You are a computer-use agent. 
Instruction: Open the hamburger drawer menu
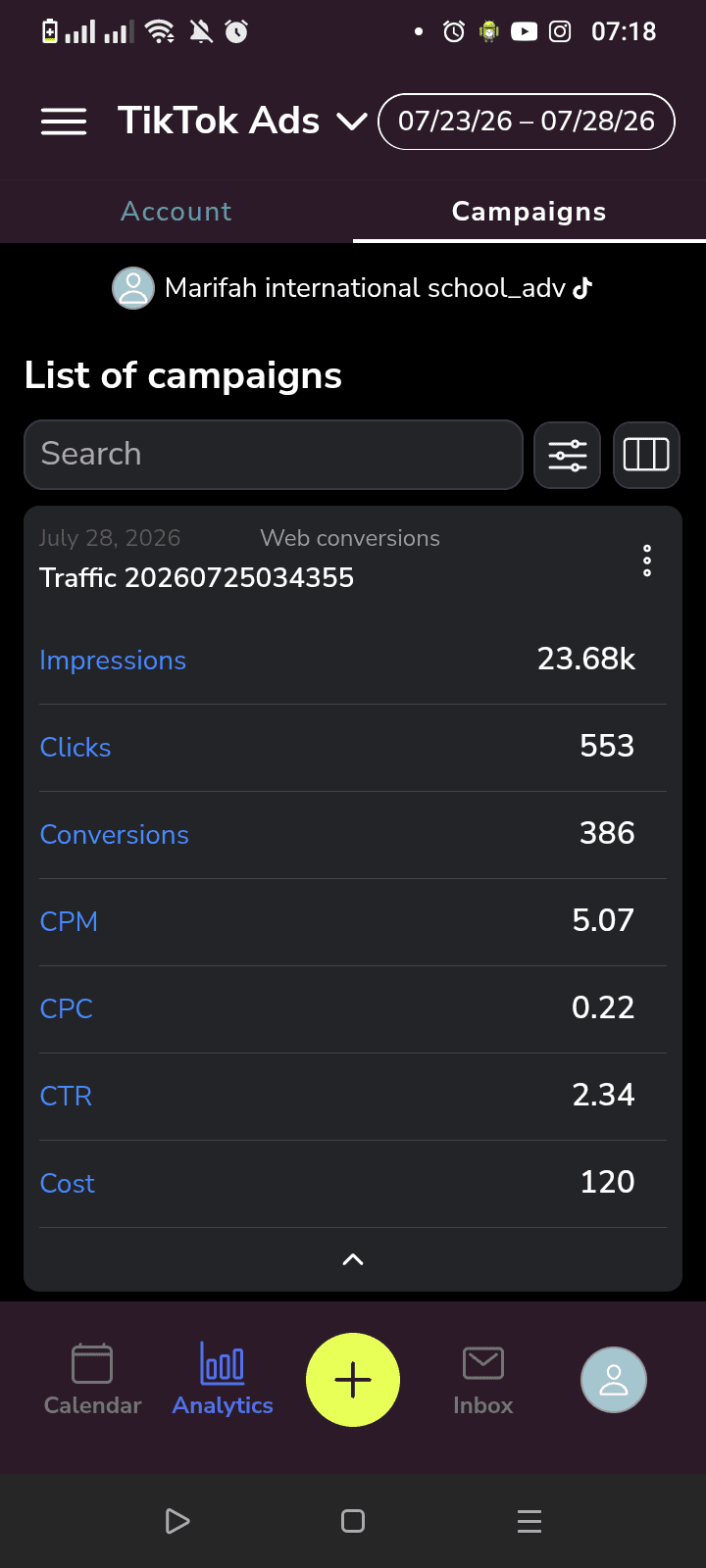pos(64,122)
